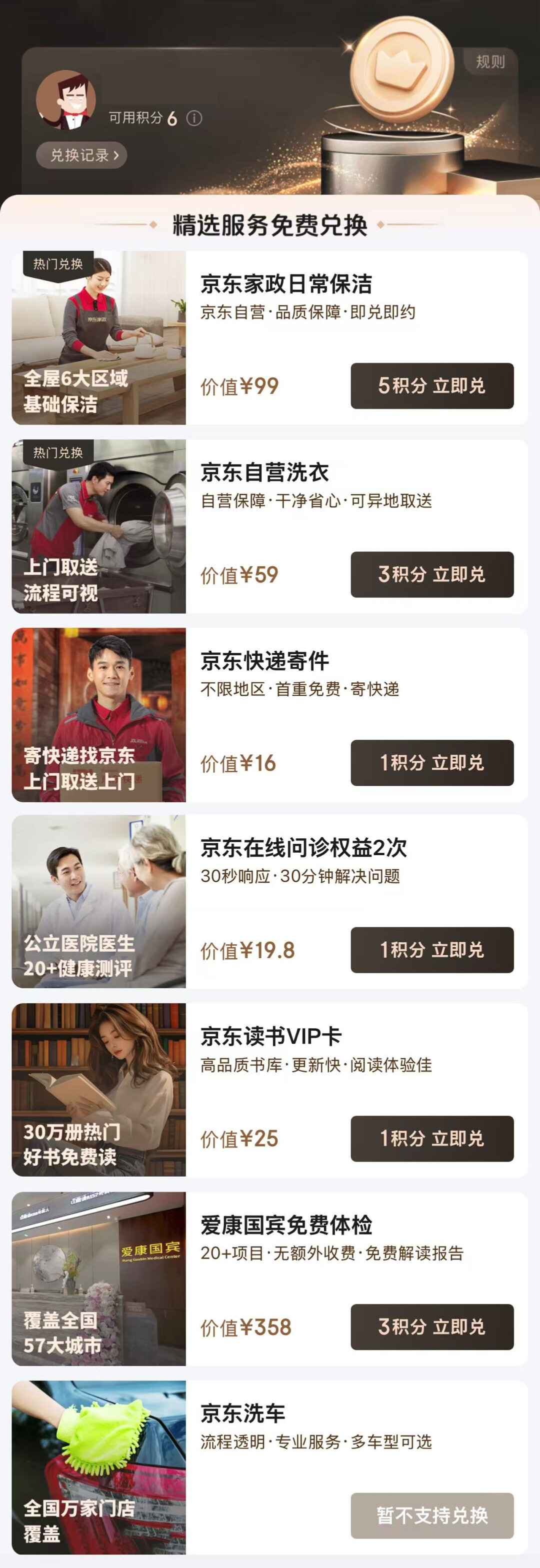Open the 规则 rules page
The width and height of the screenshot is (540, 1568).
pyautogui.click(x=489, y=61)
